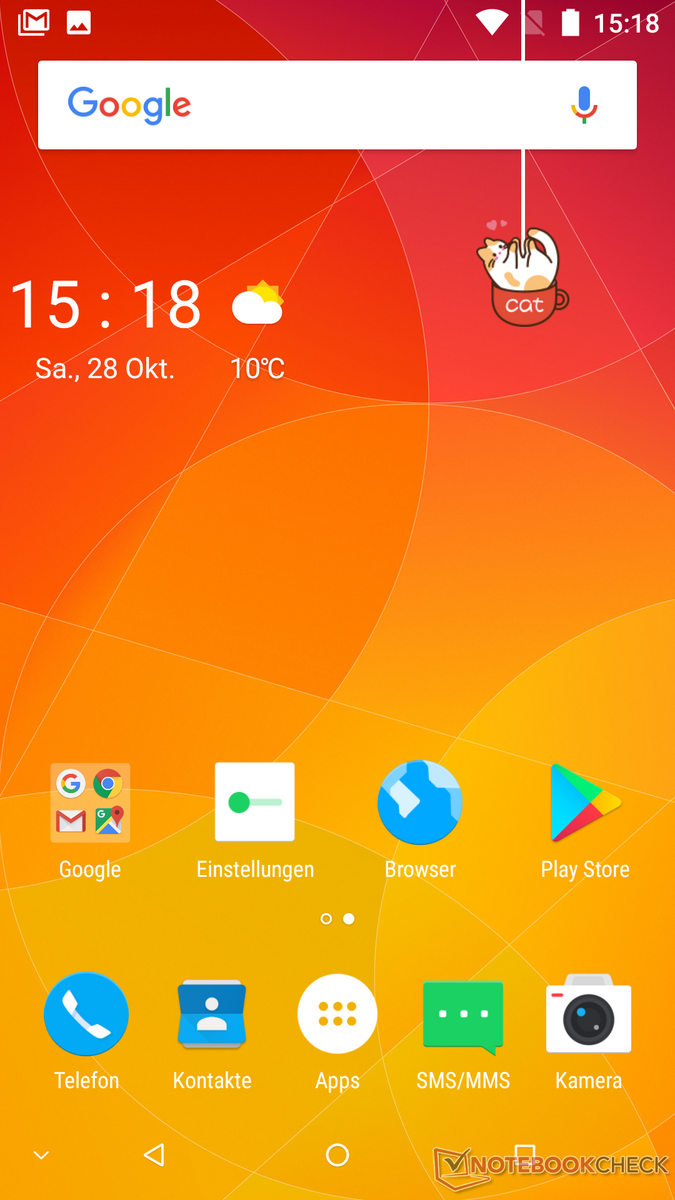Tap the home circle button

pyautogui.click(x=337, y=1156)
